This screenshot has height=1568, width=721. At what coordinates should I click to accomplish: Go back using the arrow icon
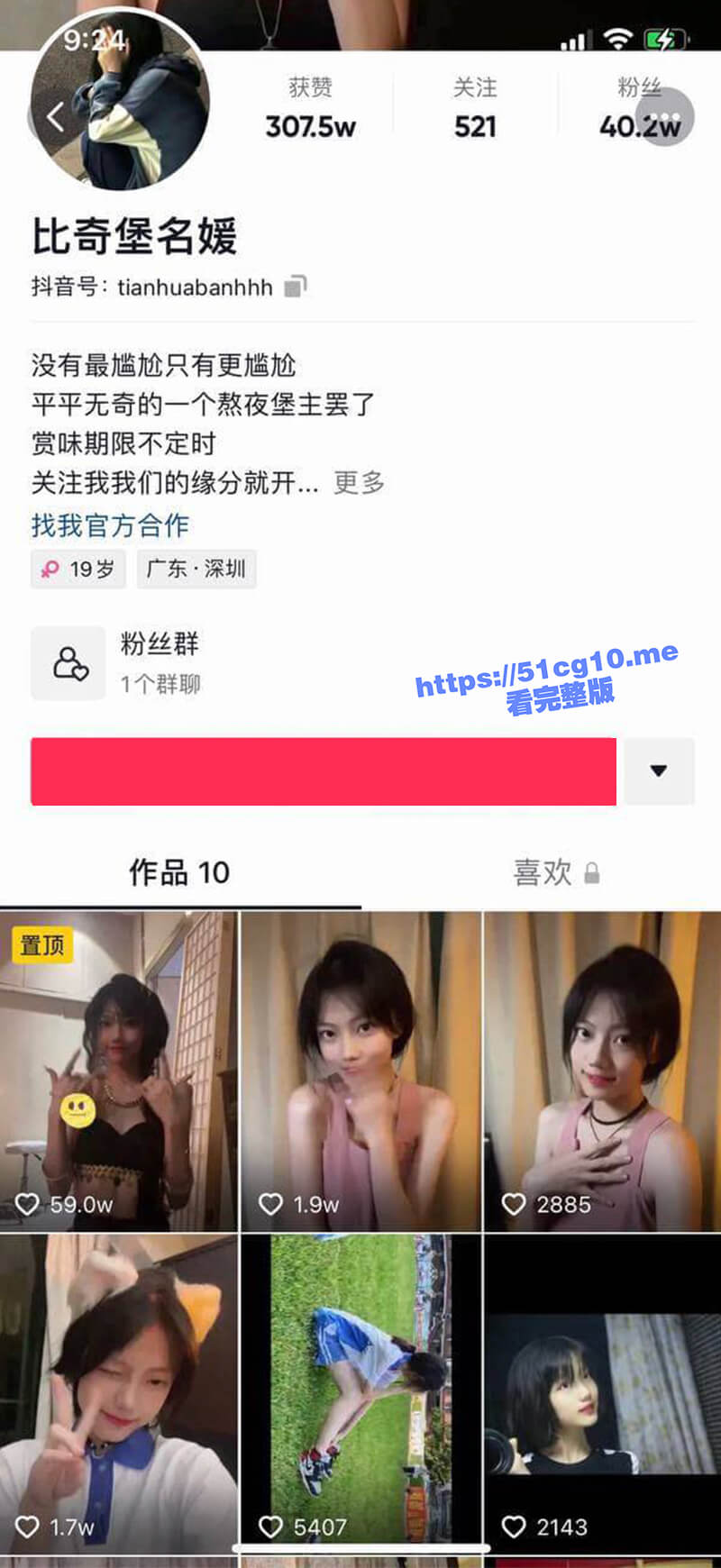pyautogui.click(x=56, y=117)
